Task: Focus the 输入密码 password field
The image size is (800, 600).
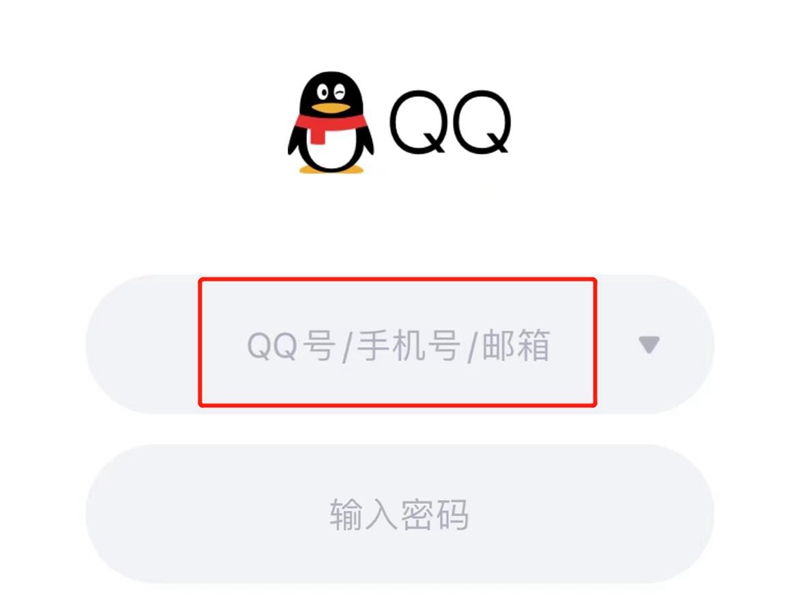Action: (x=399, y=515)
